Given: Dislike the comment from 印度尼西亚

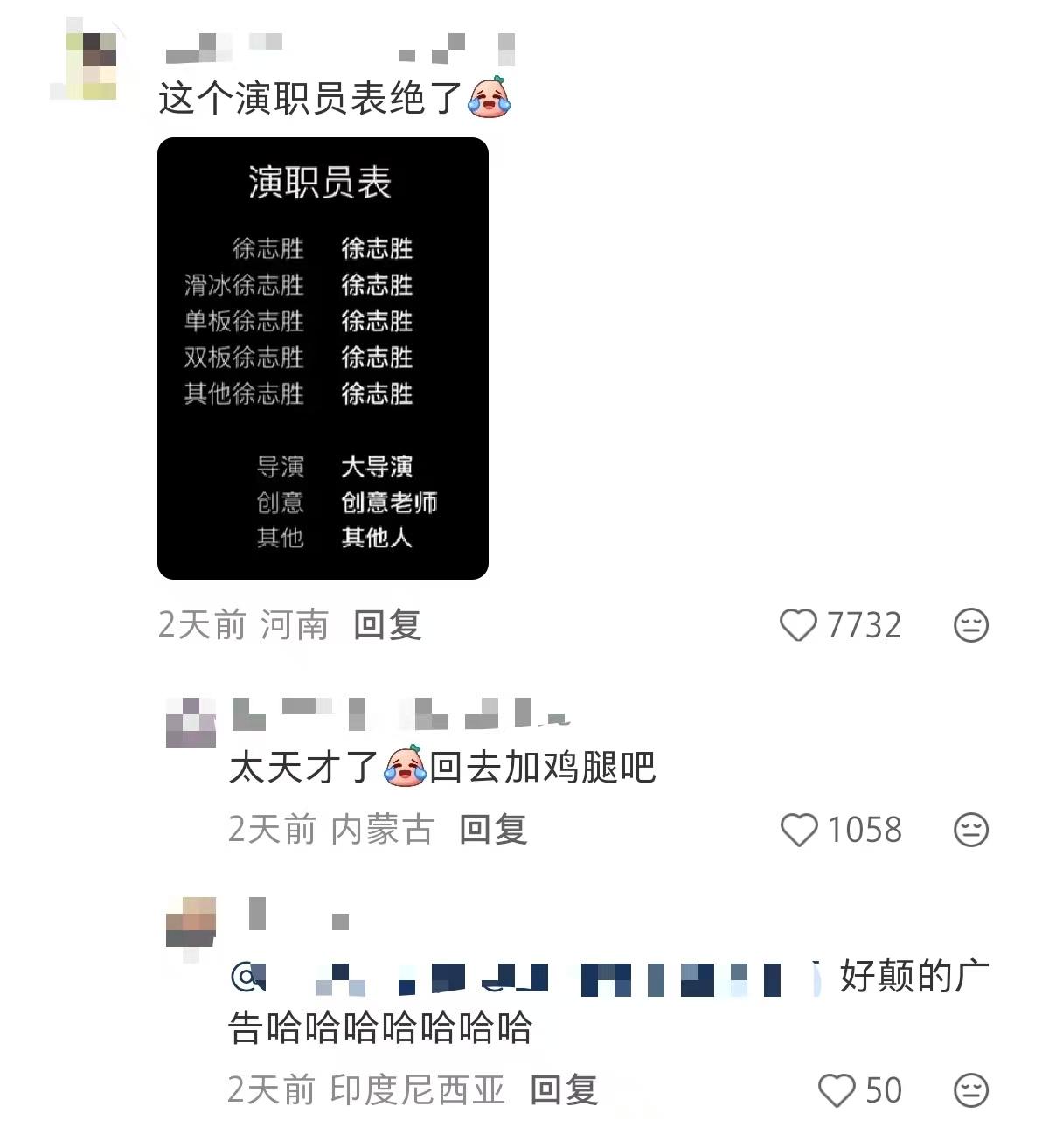Looking at the screenshot, I should pyautogui.click(x=970, y=1090).
